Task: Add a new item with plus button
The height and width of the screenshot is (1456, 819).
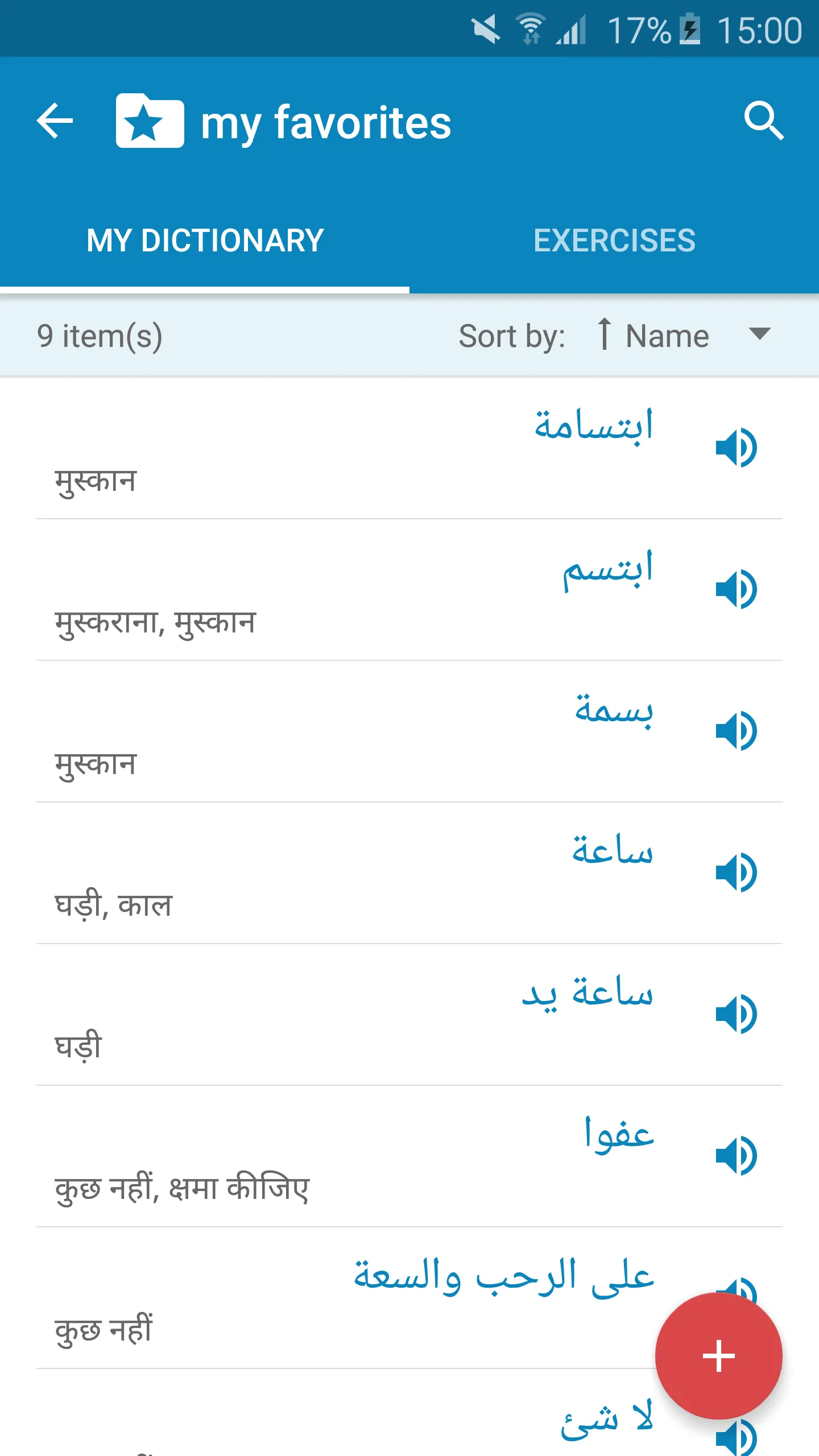Action: tap(719, 1356)
